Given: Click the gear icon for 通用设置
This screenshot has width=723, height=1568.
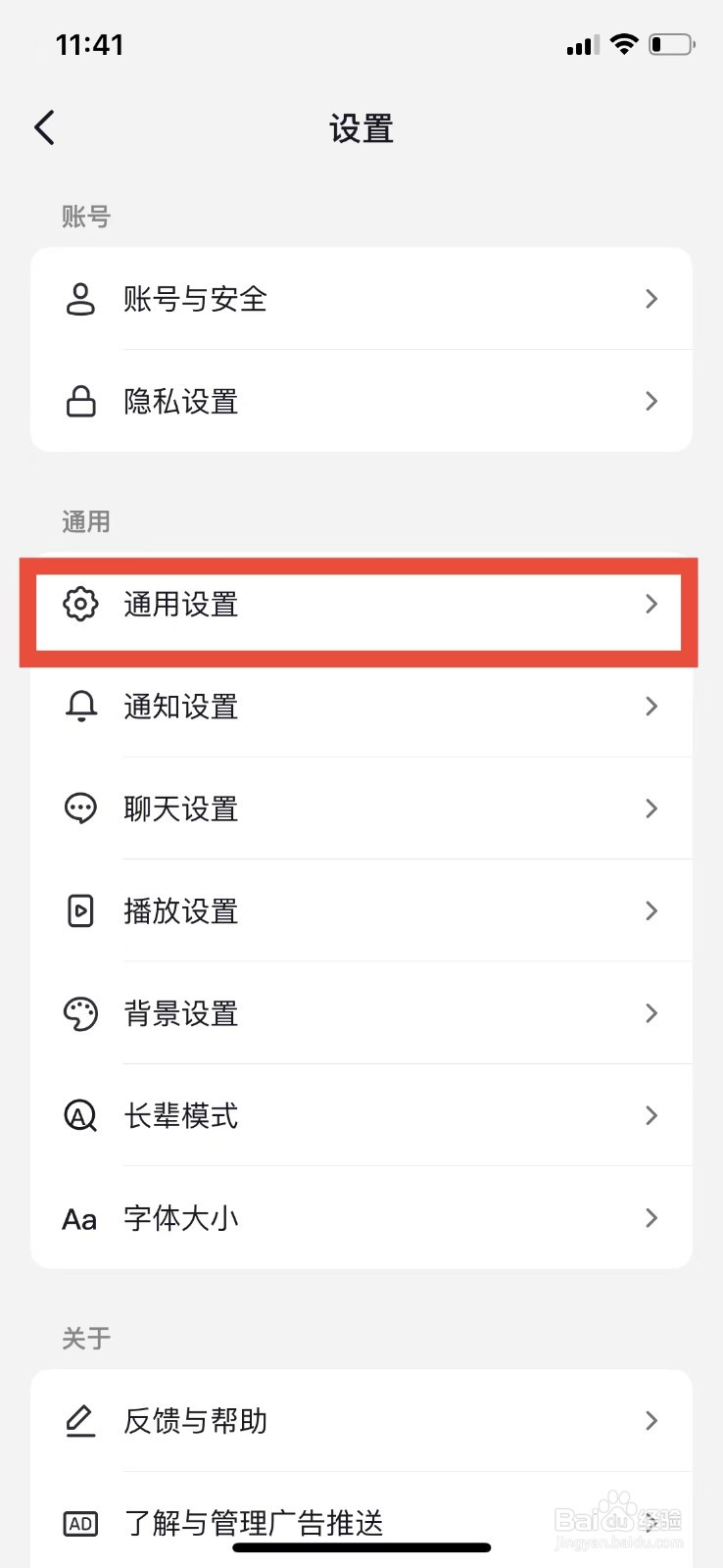Looking at the screenshot, I should click(x=79, y=605).
